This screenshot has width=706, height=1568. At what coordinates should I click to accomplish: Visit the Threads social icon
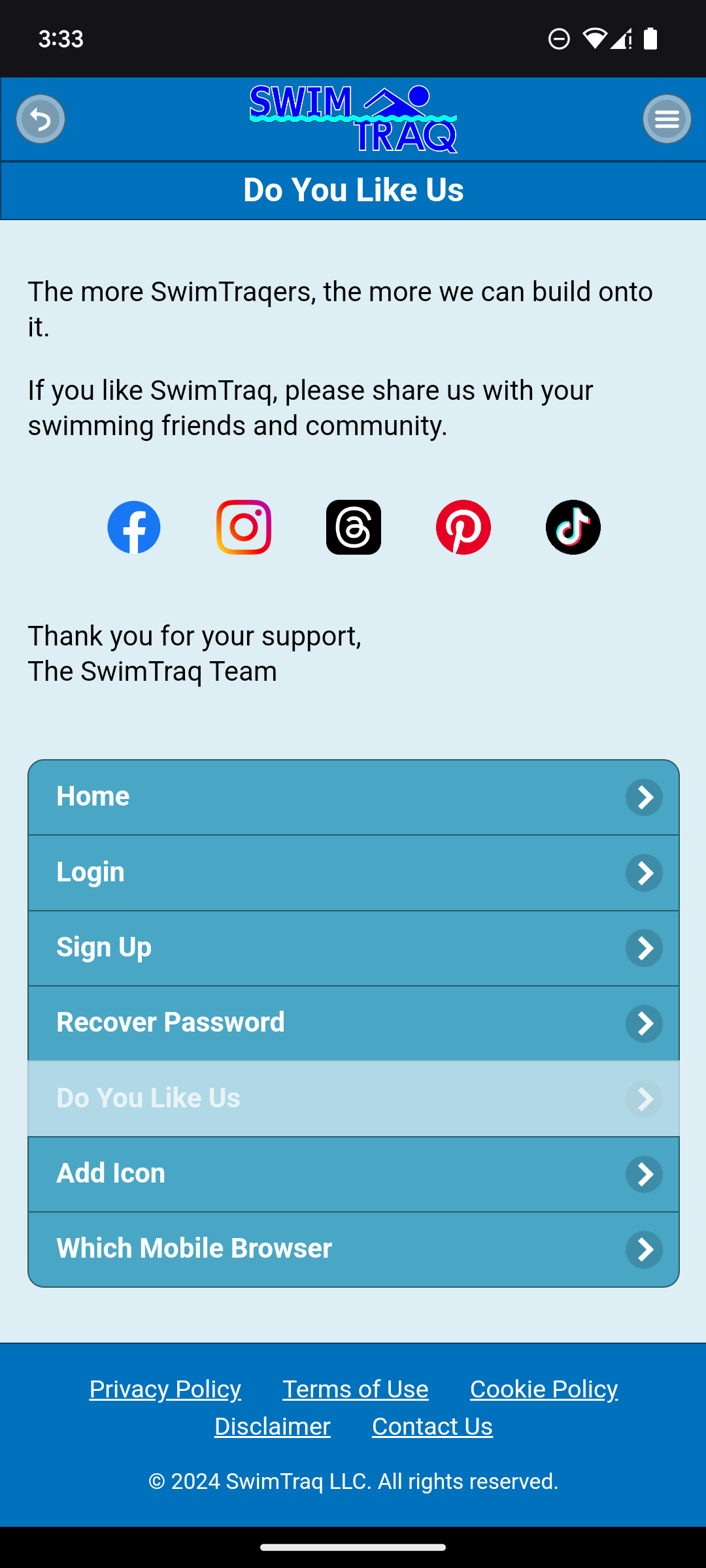pyautogui.click(x=354, y=527)
